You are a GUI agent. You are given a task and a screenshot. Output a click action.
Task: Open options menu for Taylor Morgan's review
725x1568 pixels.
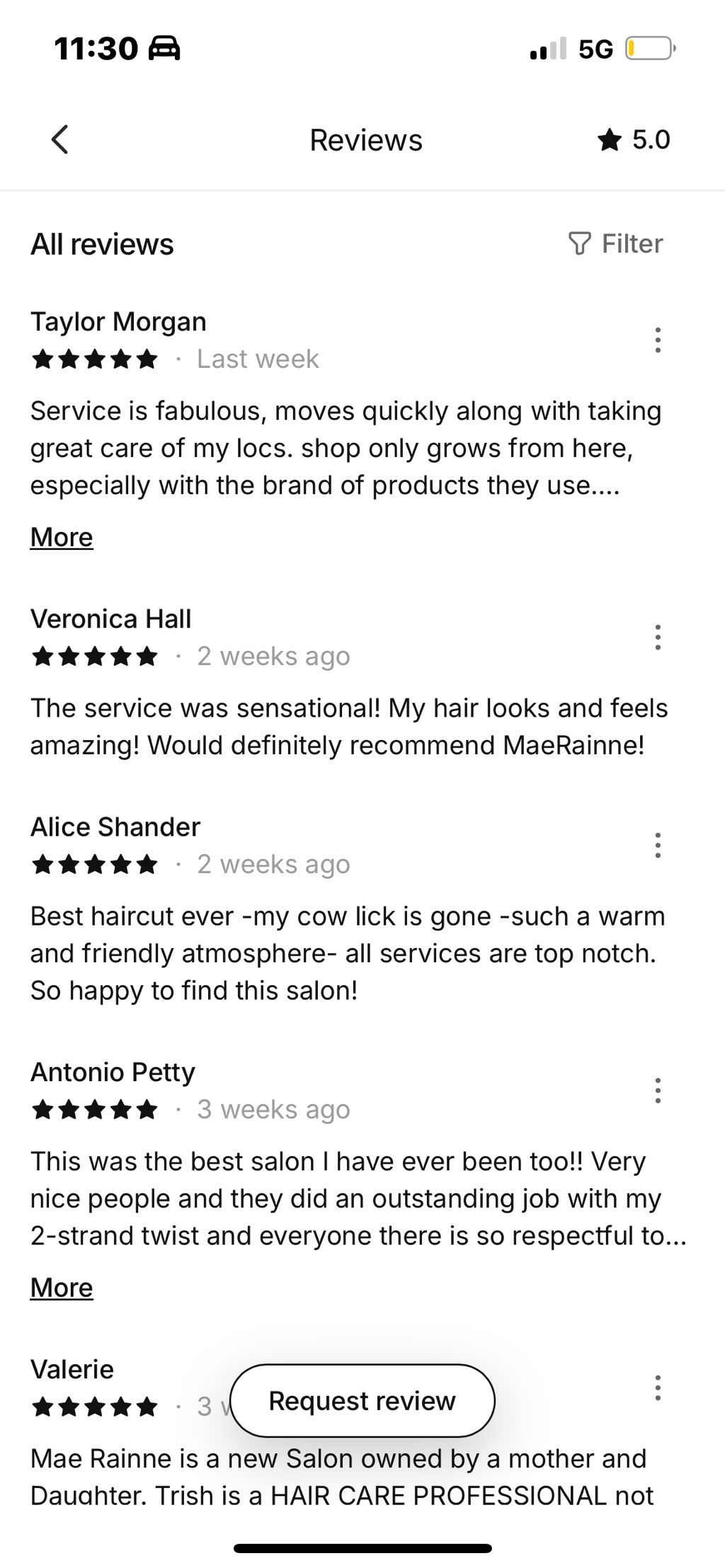click(x=658, y=340)
